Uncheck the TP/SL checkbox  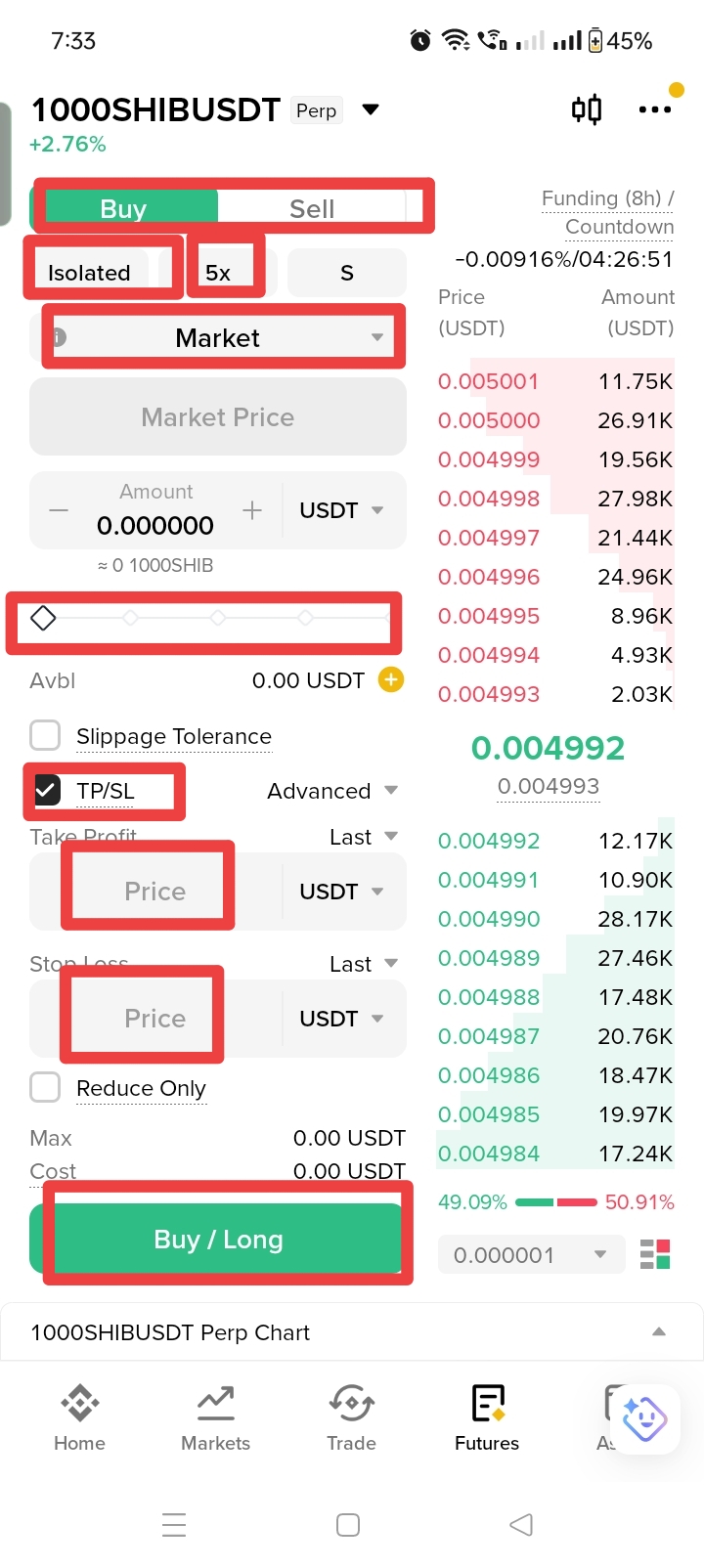(x=47, y=790)
